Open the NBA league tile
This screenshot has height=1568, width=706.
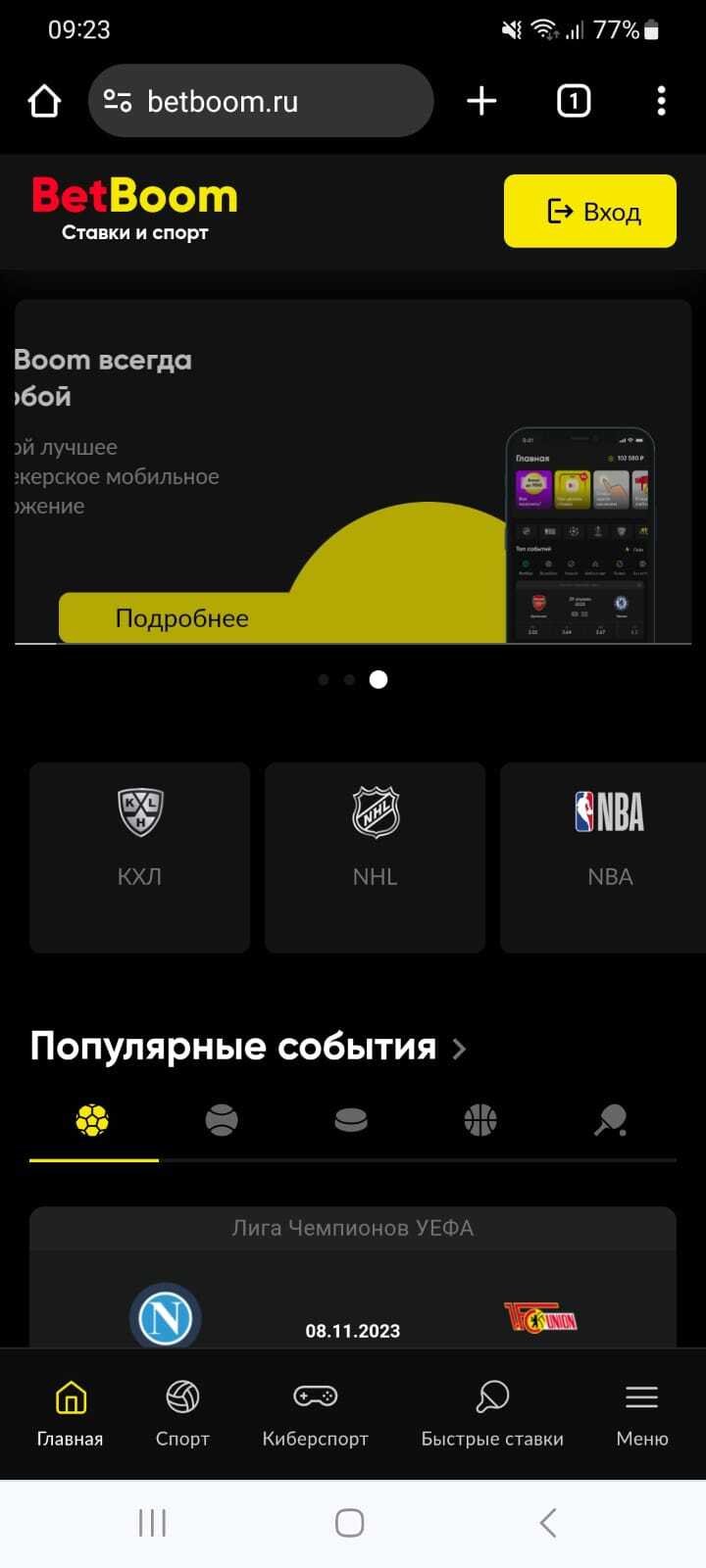(x=608, y=857)
